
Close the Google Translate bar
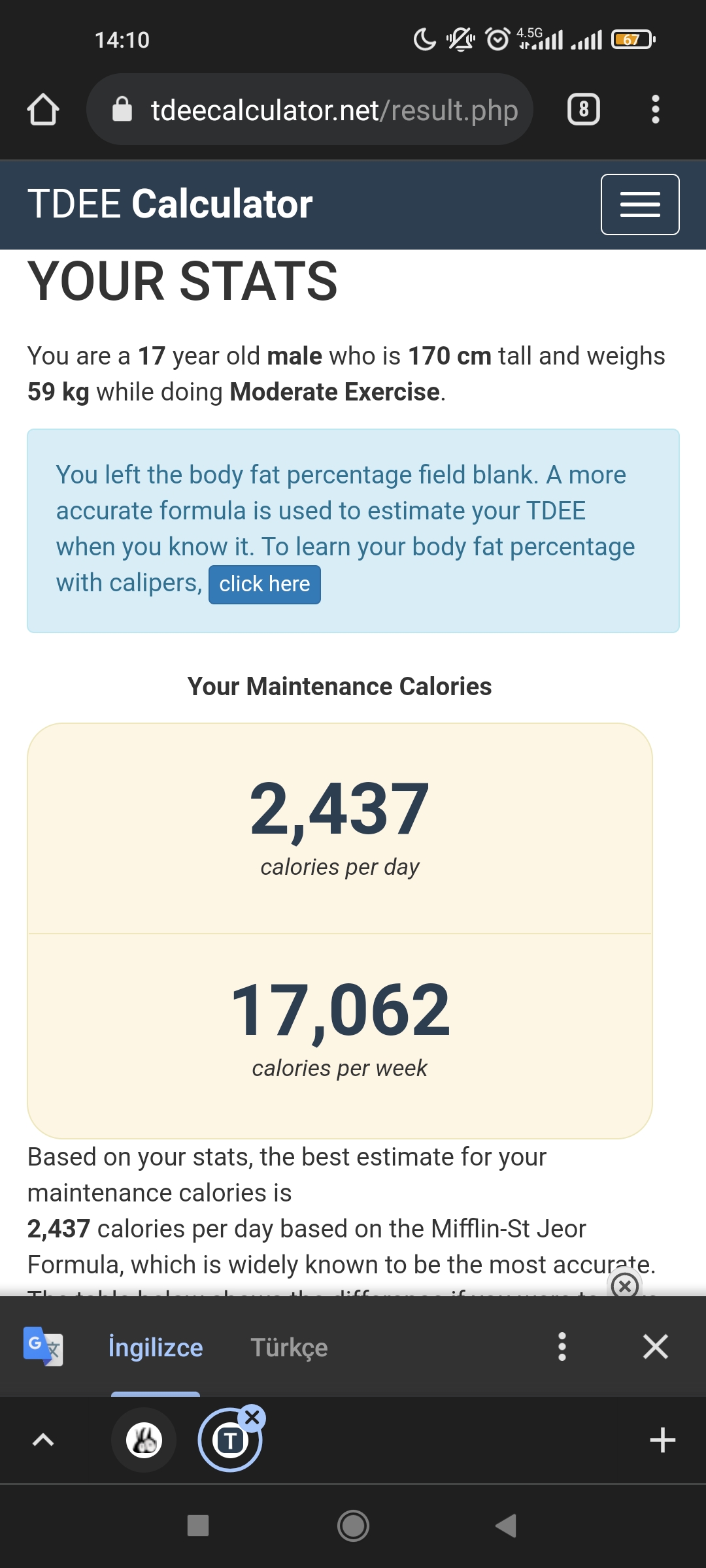click(655, 1347)
